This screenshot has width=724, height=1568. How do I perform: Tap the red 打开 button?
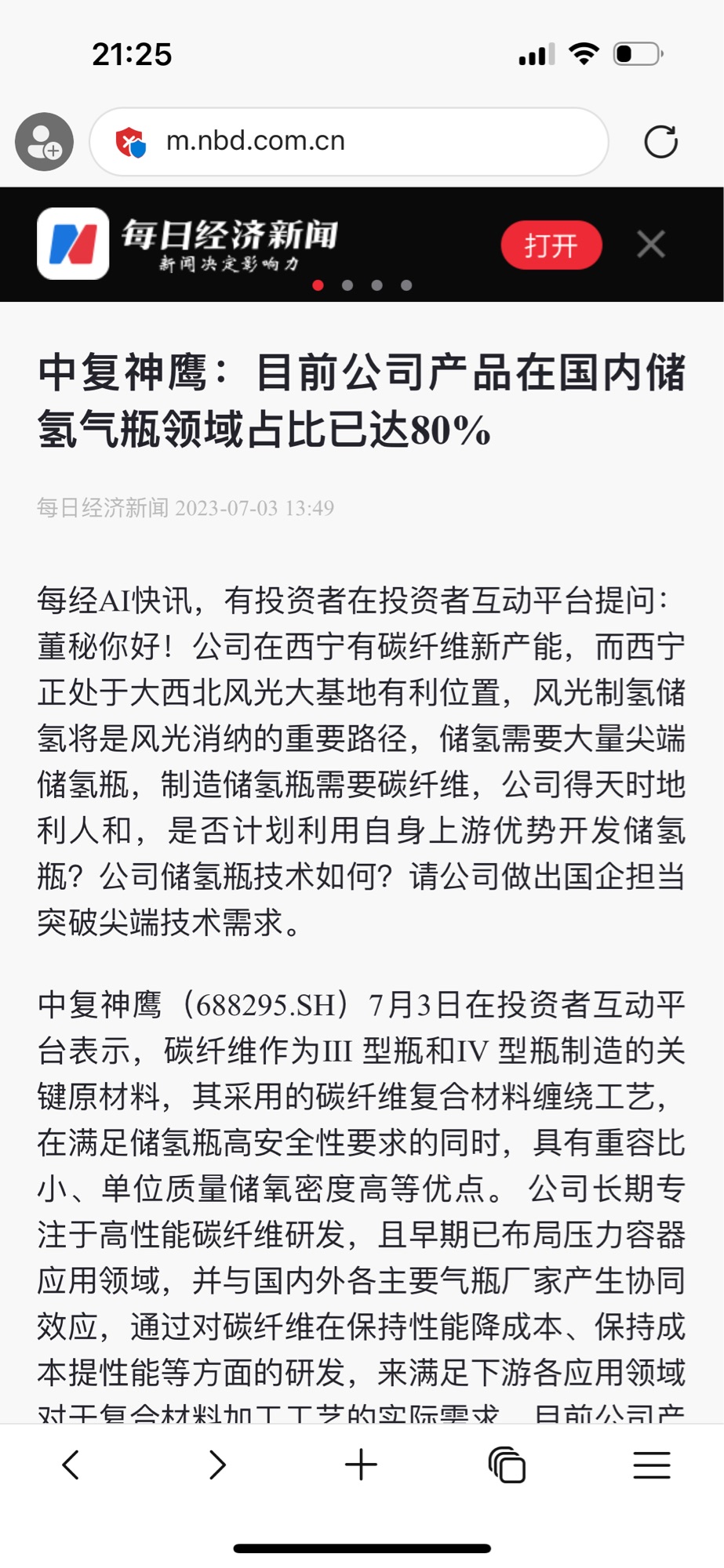pos(551,245)
